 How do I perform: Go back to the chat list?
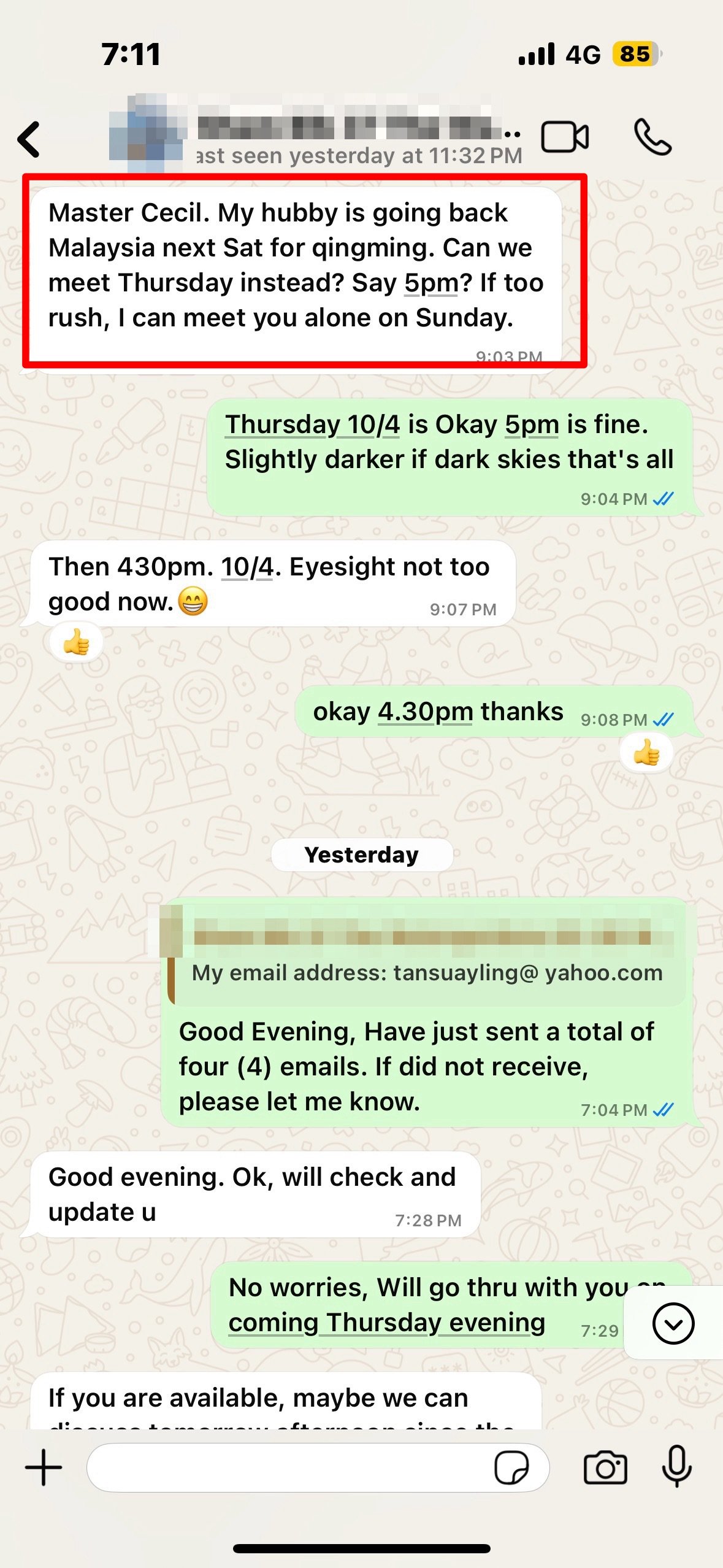pyautogui.click(x=29, y=139)
